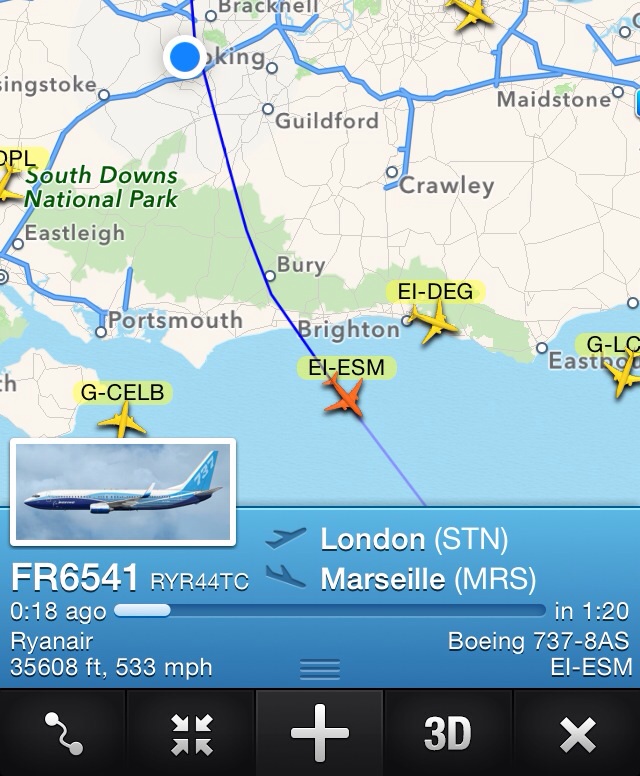Select the G-CELB aircraft on the map
Image resolution: width=640 pixels, height=776 pixels.
tap(122, 421)
